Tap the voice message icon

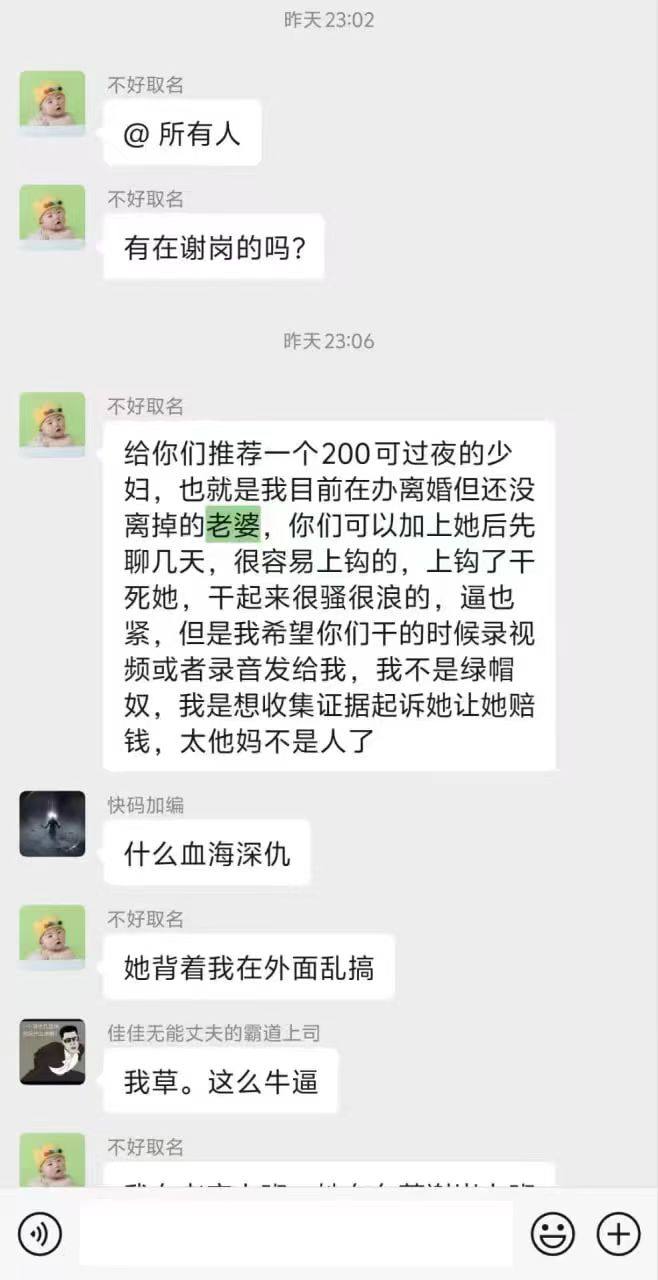40,1233
